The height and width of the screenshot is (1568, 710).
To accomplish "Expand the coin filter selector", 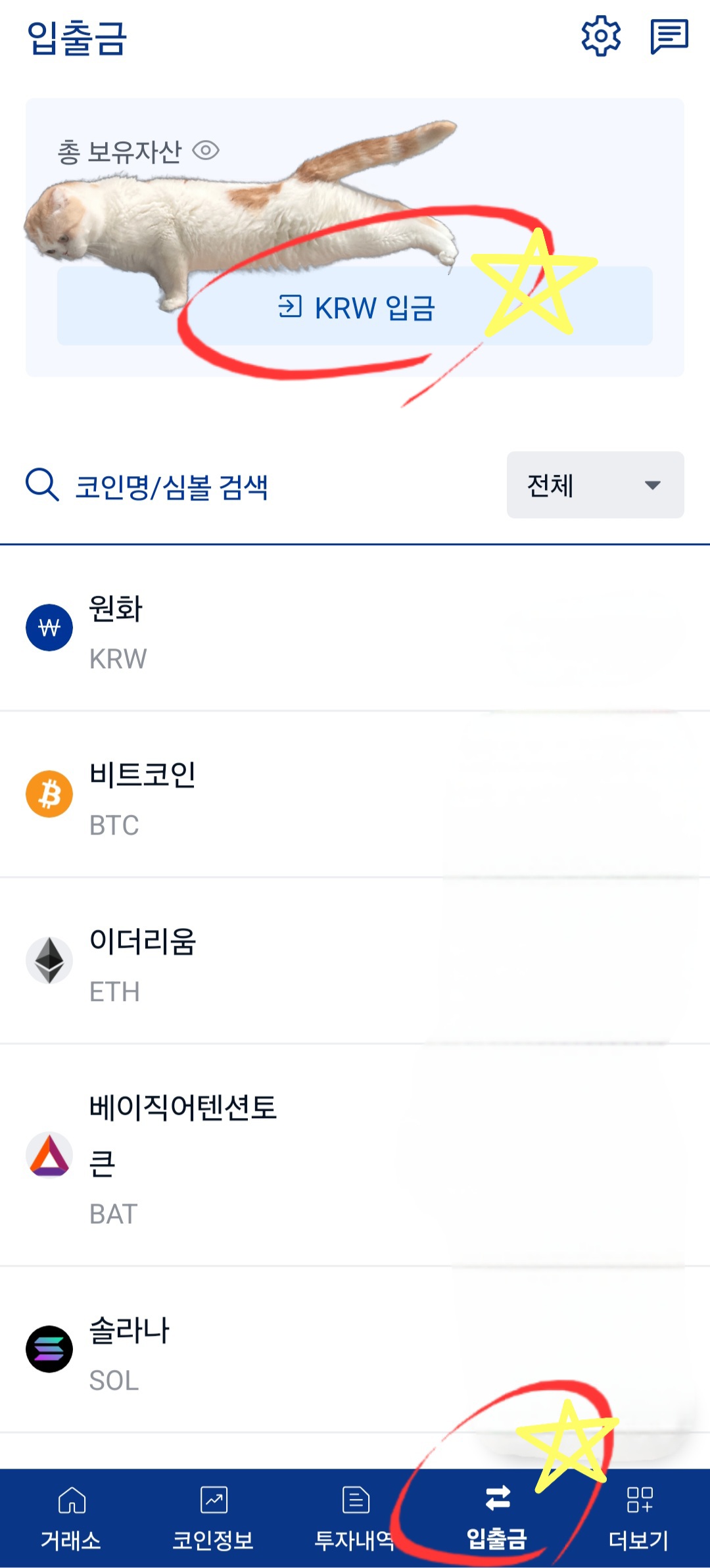I will [593, 485].
